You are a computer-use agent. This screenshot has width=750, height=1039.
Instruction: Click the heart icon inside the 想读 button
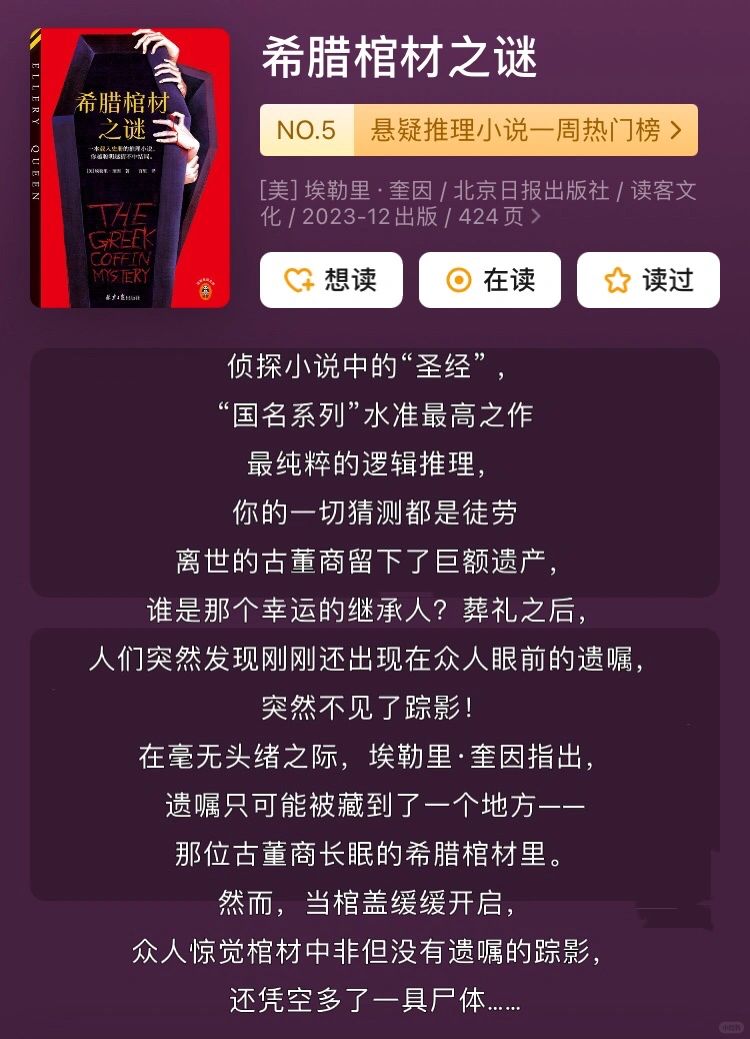295,280
